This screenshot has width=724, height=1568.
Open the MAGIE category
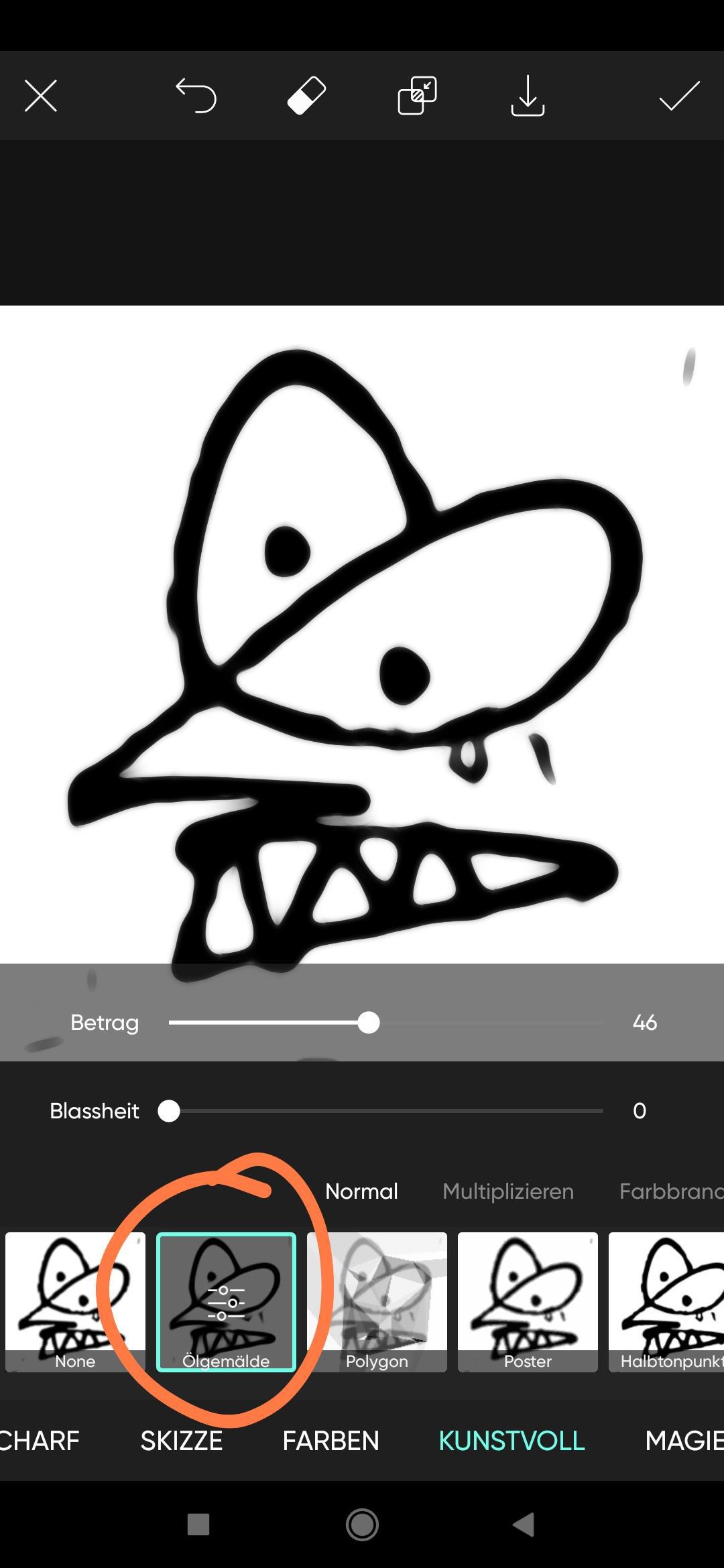pyautogui.click(x=684, y=1441)
